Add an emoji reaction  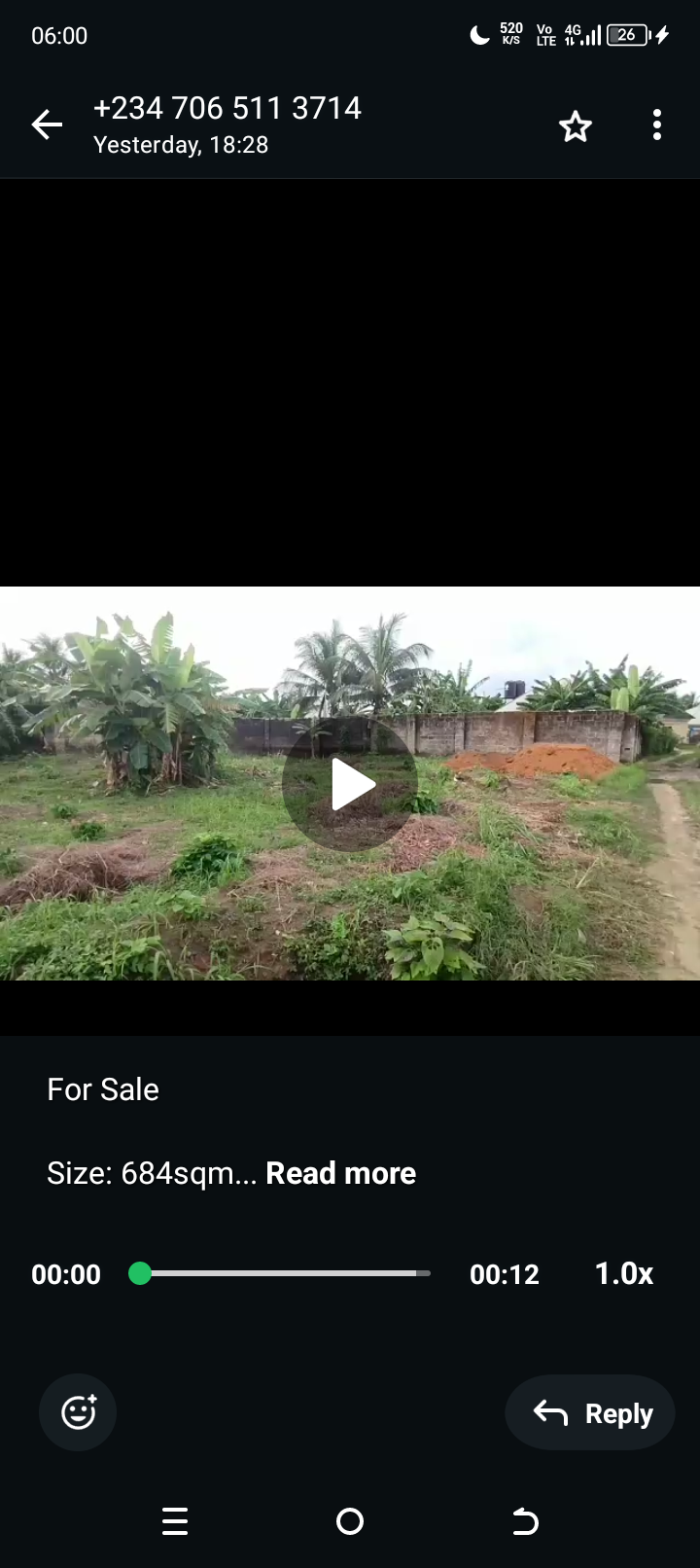tap(78, 1412)
